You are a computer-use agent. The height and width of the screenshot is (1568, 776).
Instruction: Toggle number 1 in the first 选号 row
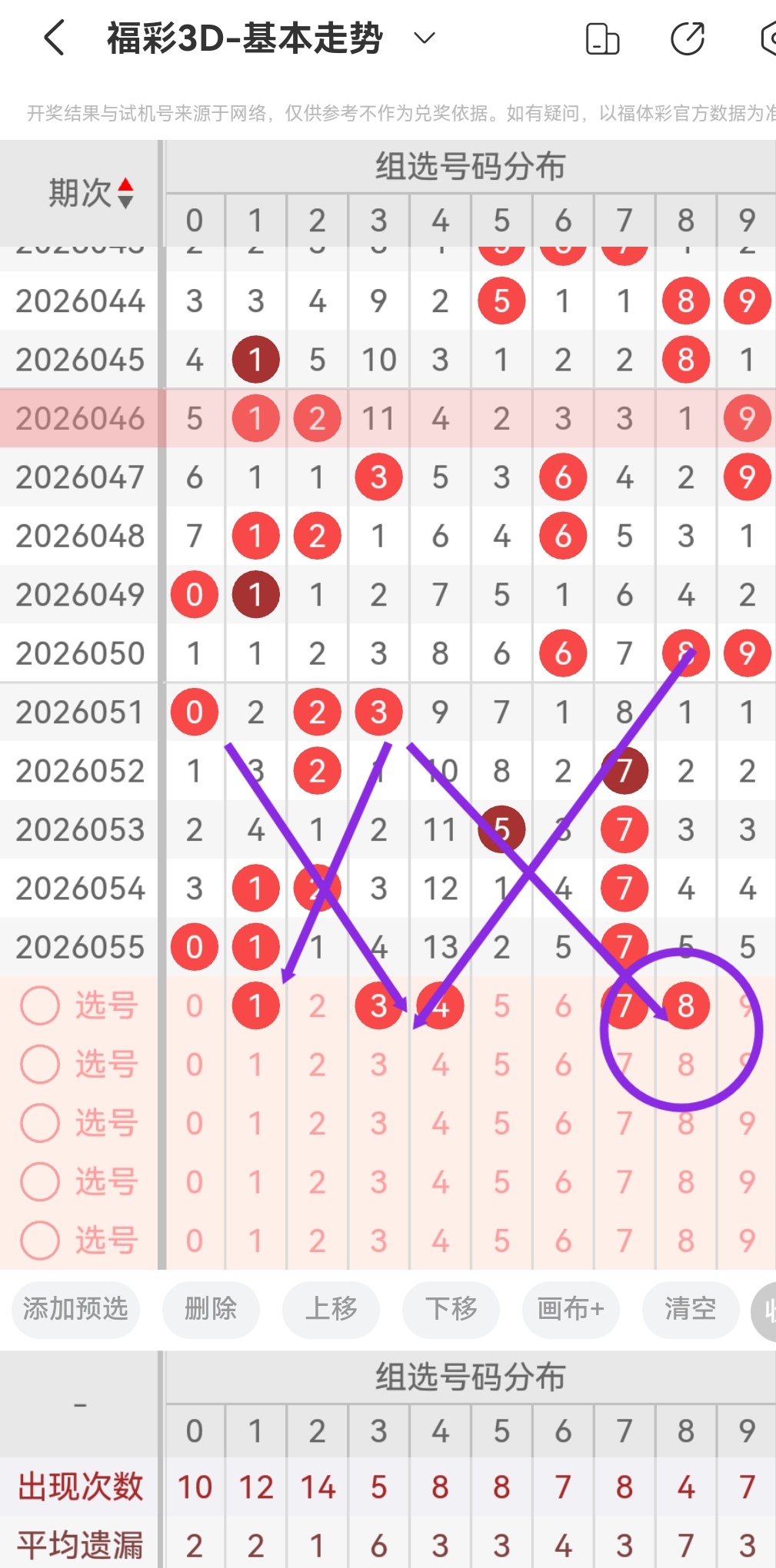click(x=255, y=1005)
